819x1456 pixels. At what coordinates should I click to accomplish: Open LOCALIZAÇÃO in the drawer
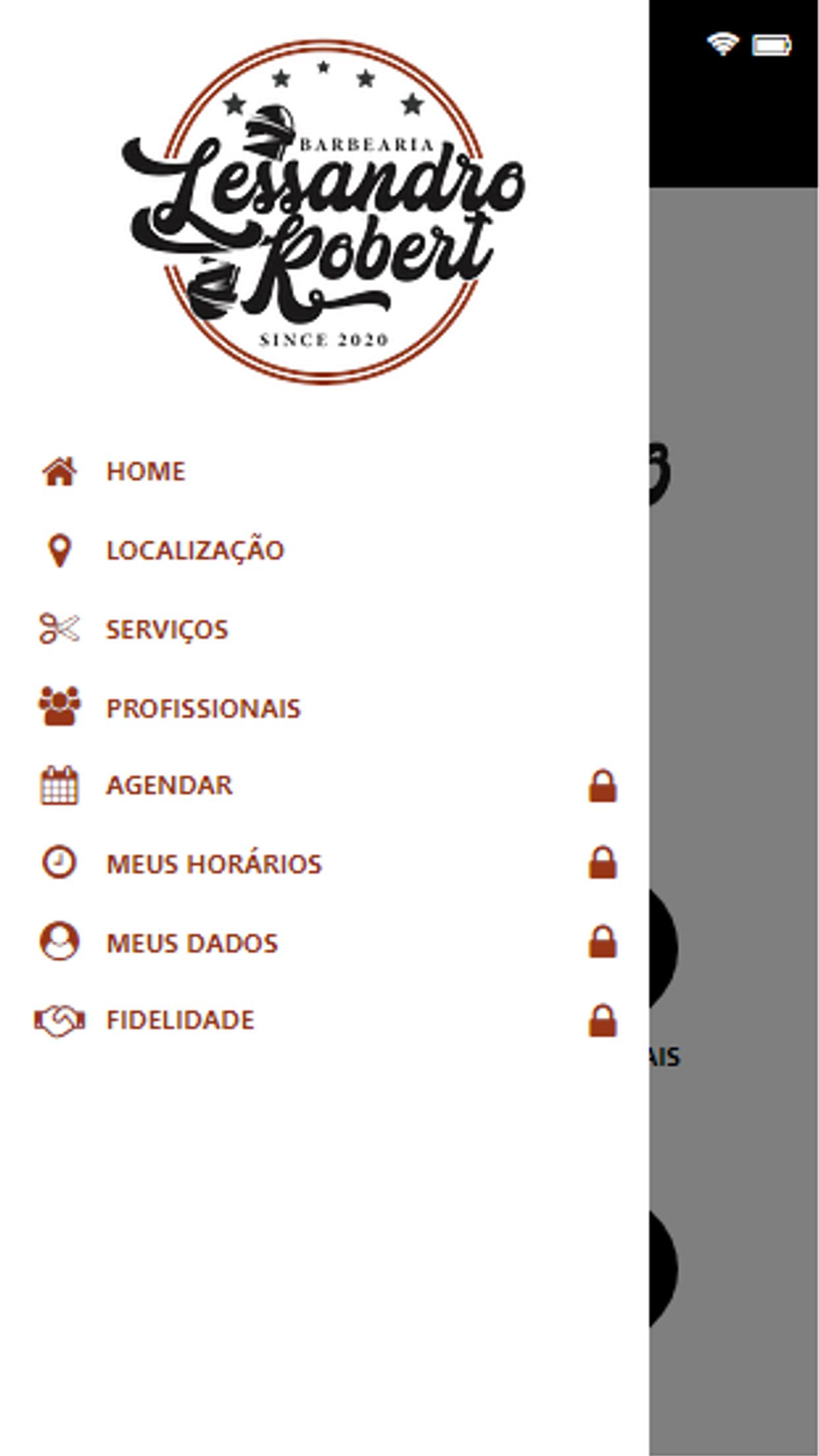point(324,551)
